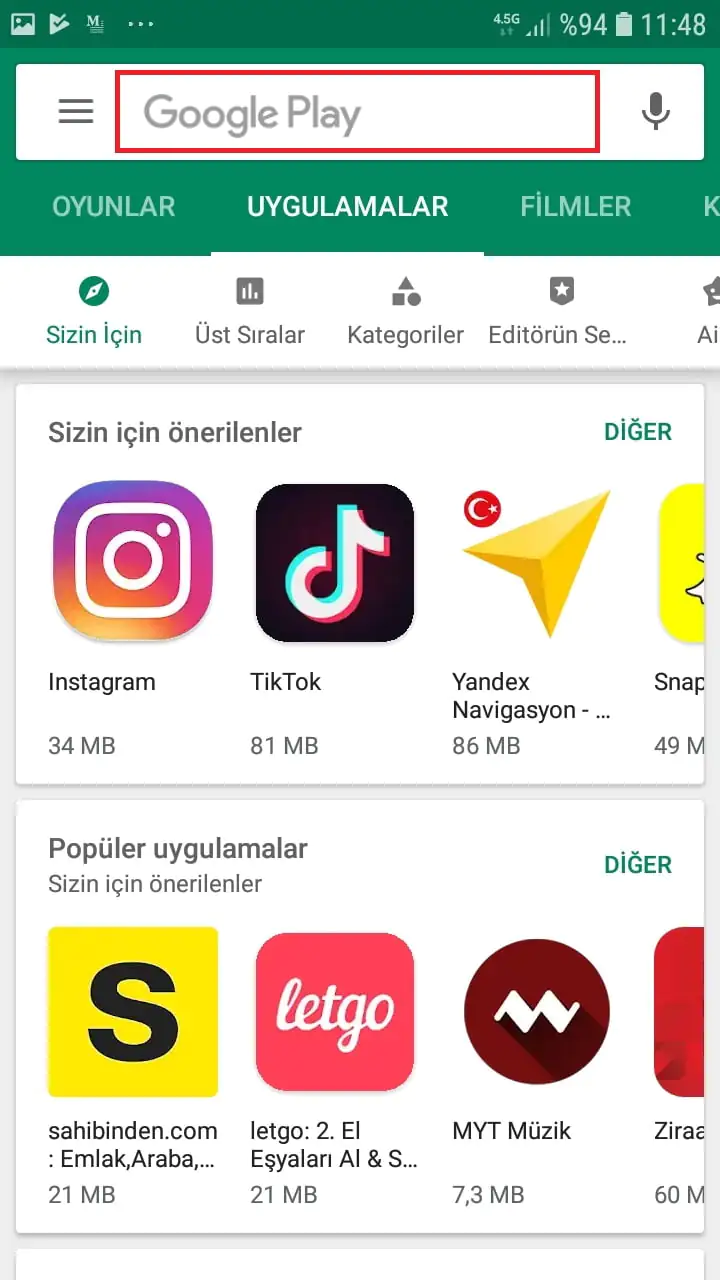The image size is (720, 1280).
Task: Open the hamburger drawer menu
Action: coord(75,111)
